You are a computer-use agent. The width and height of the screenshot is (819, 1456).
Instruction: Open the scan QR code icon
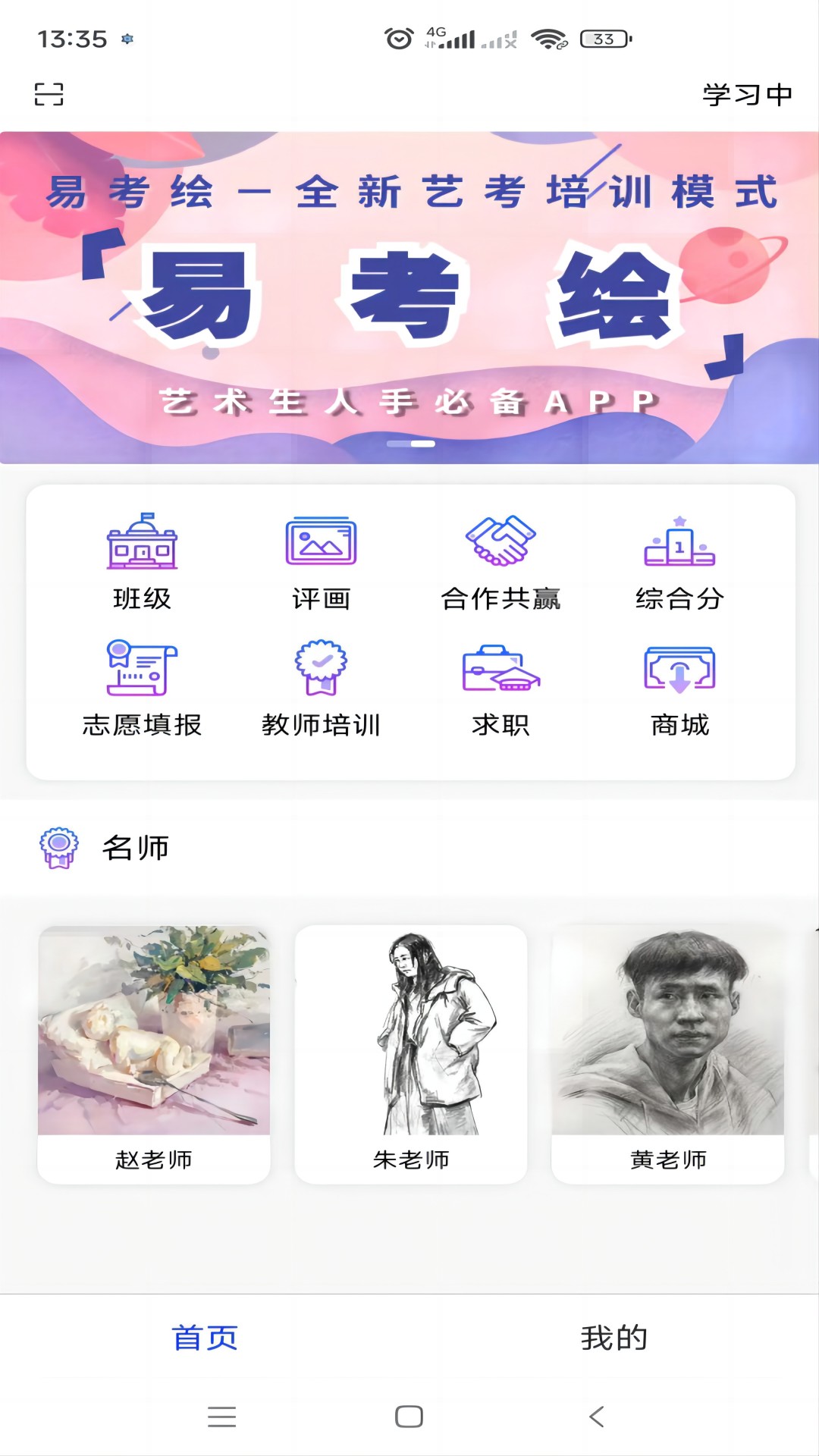click(x=49, y=94)
